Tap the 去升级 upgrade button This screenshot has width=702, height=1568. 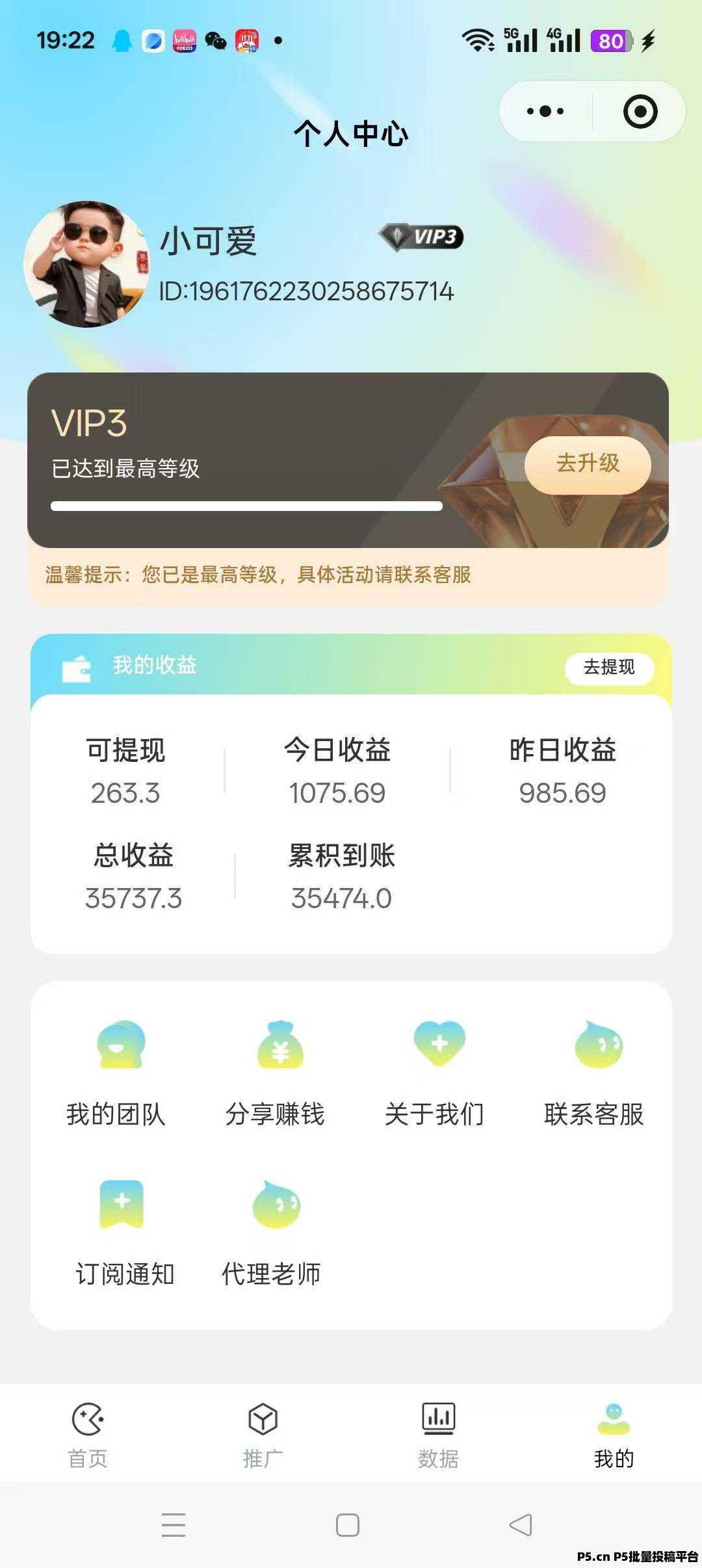588,464
